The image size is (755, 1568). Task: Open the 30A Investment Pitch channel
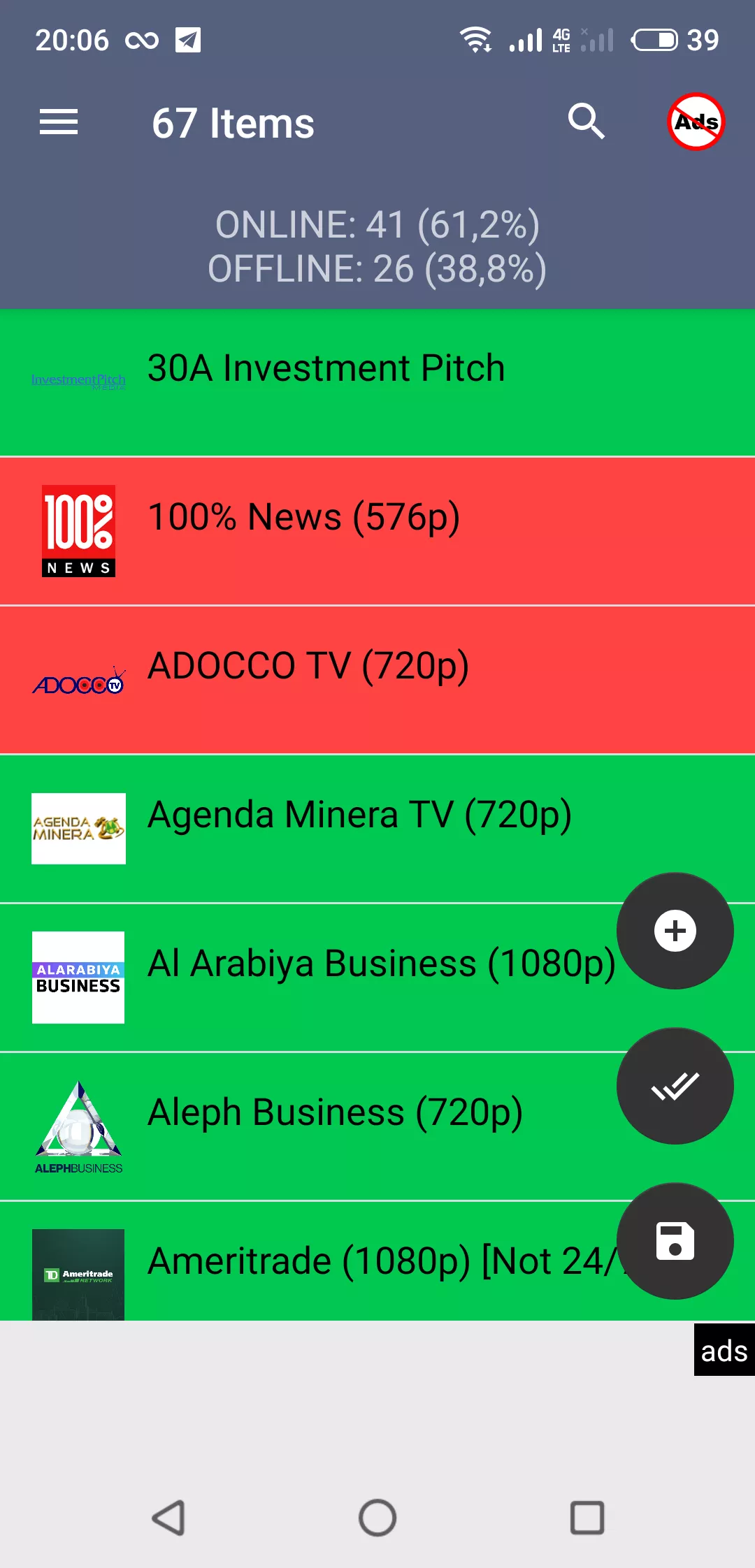[x=377, y=382]
